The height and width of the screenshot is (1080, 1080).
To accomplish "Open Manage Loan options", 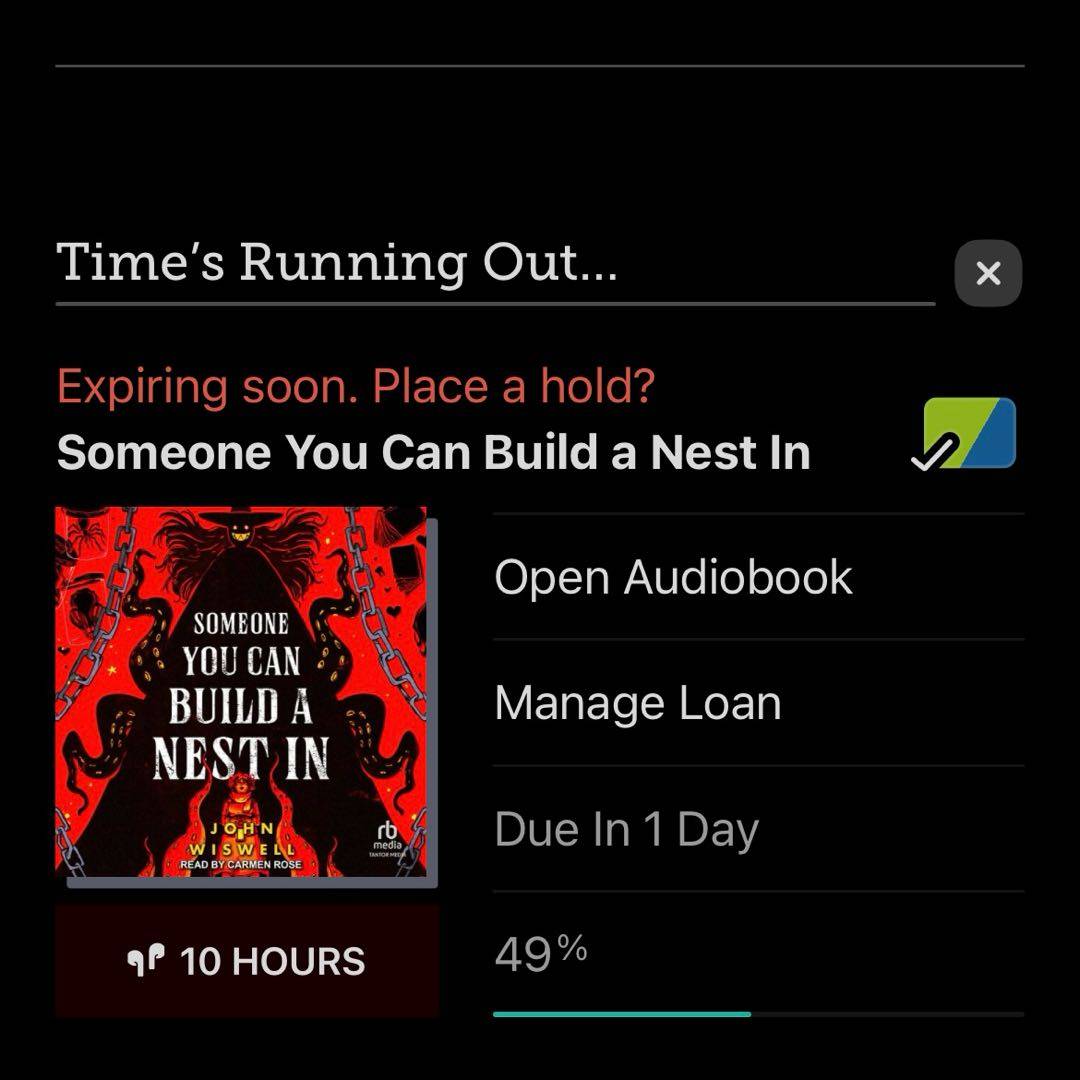I will point(637,703).
